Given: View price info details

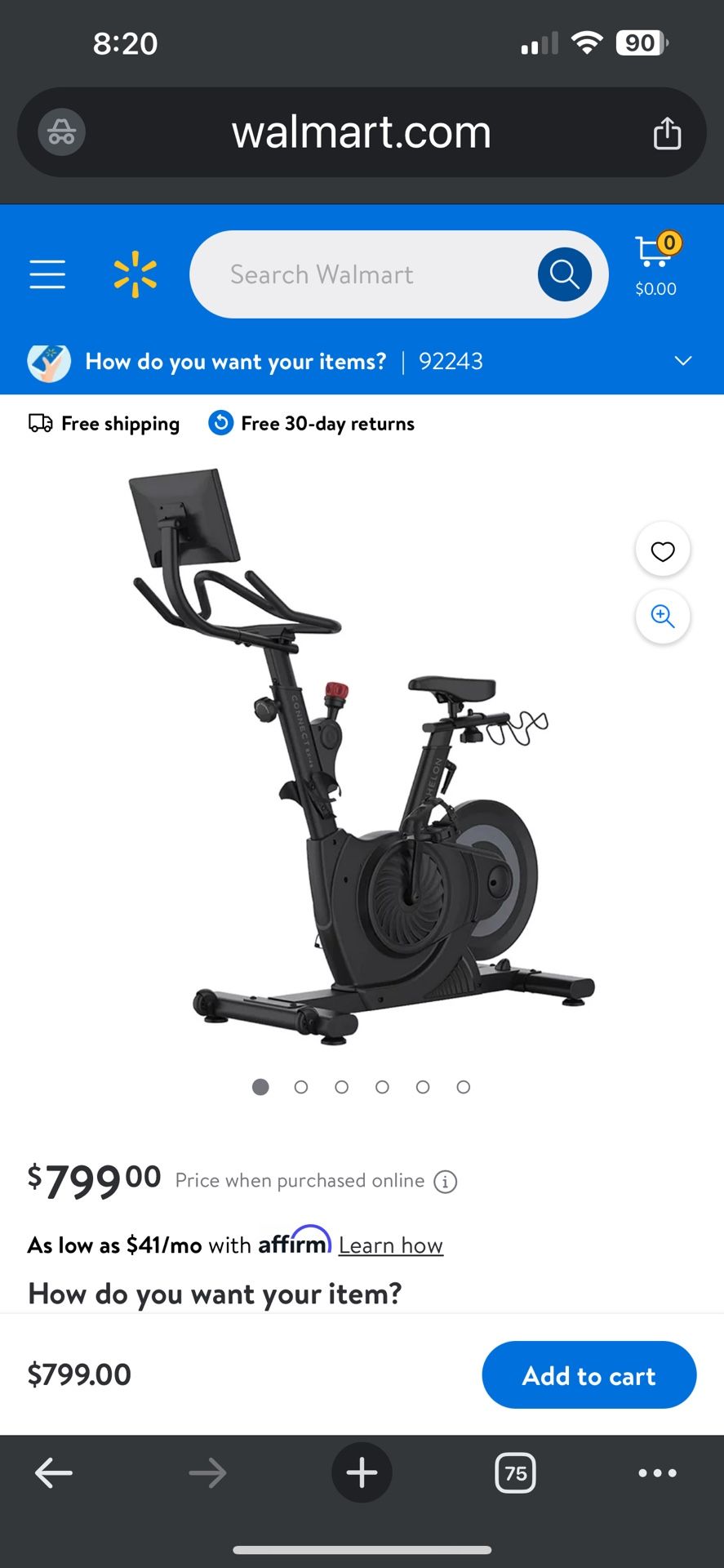Looking at the screenshot, I should (x=445, y=1182).
